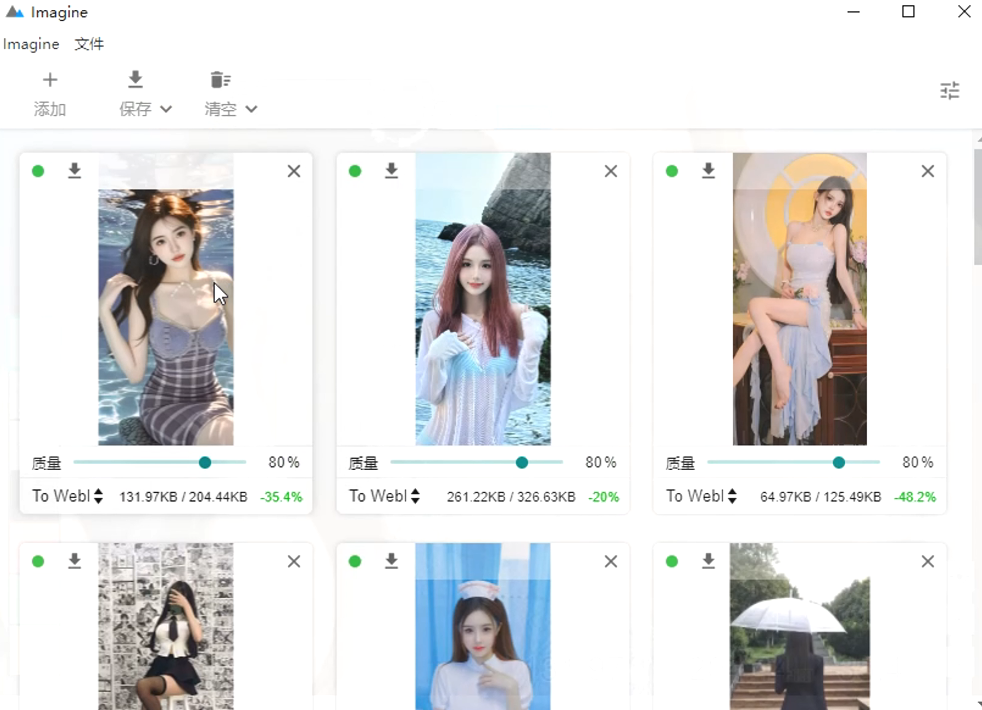The image size is (982, 710).
Task: Maximize the Imagine window
Action: pyautogui.click(x=908, y=12)
